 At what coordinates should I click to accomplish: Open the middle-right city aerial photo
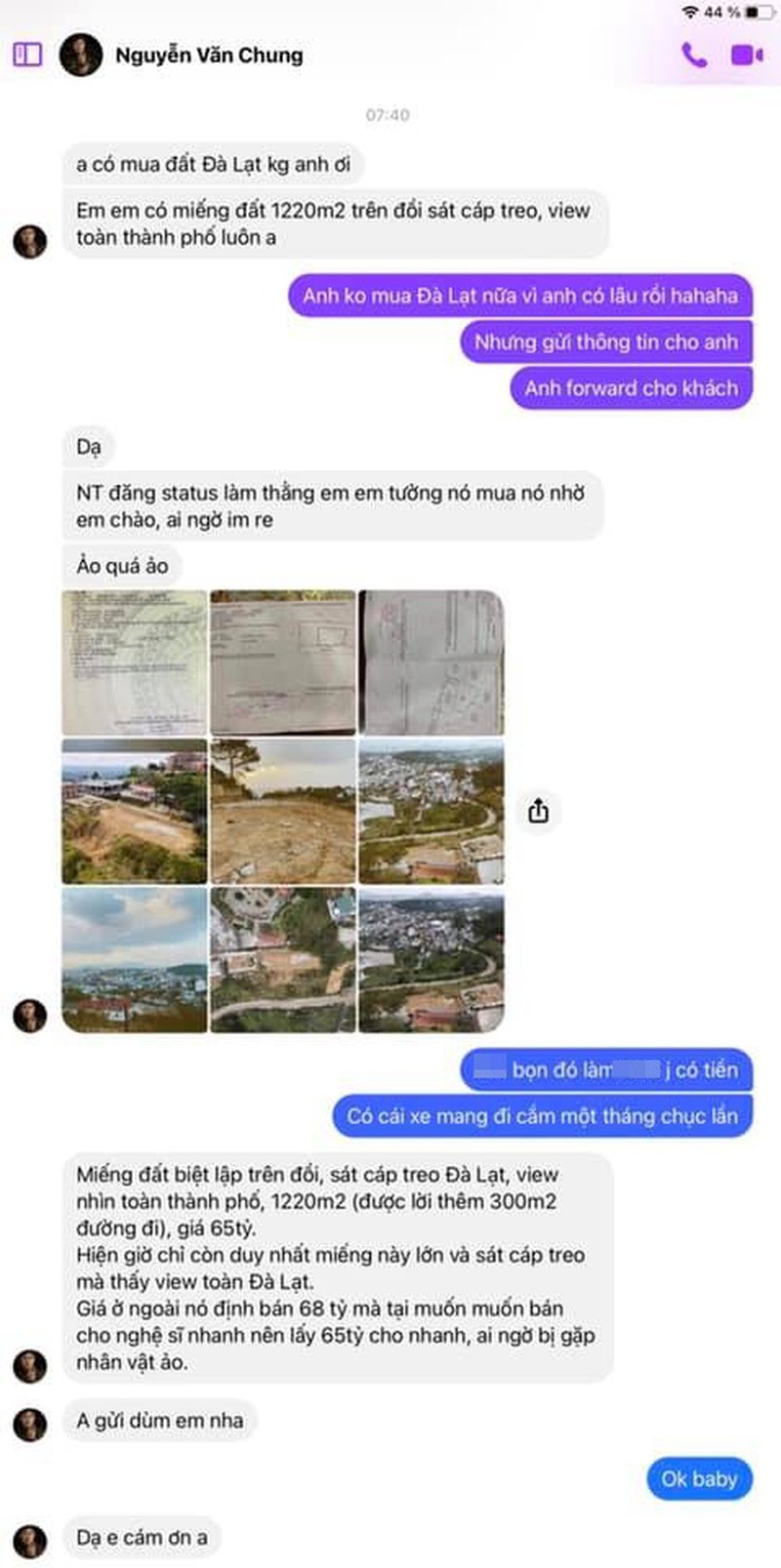coord(432,811)
